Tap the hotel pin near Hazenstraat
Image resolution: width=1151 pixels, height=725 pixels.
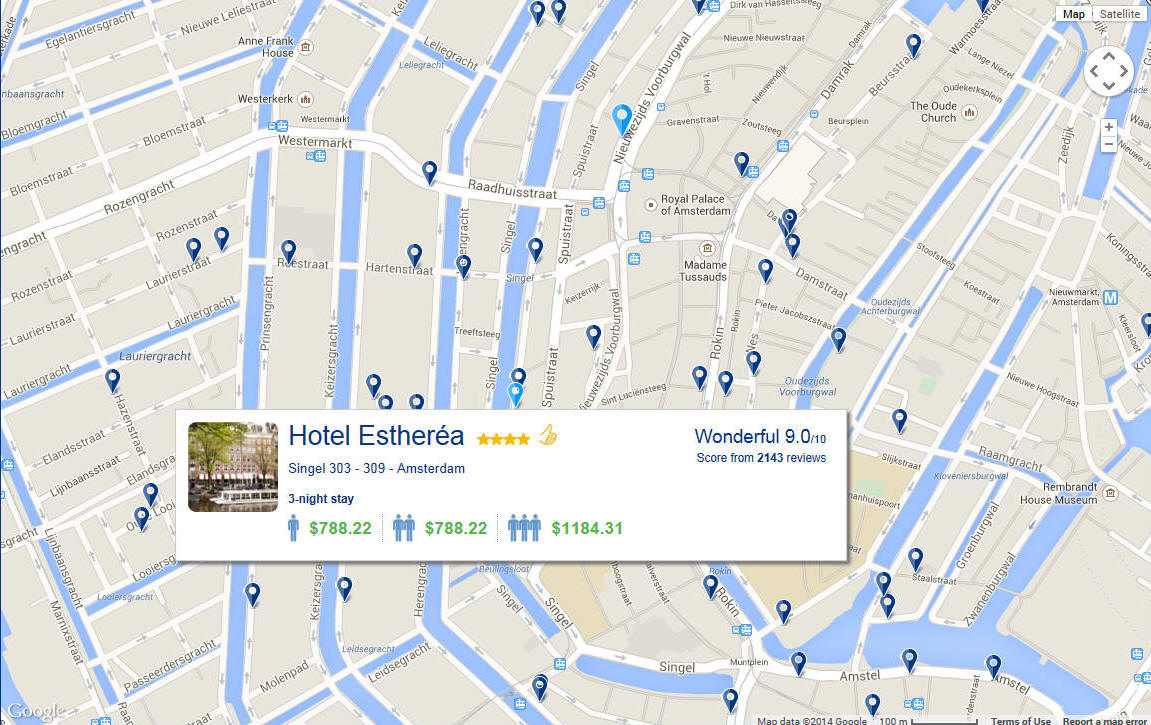pyautogui.click(x=113, y=379)
